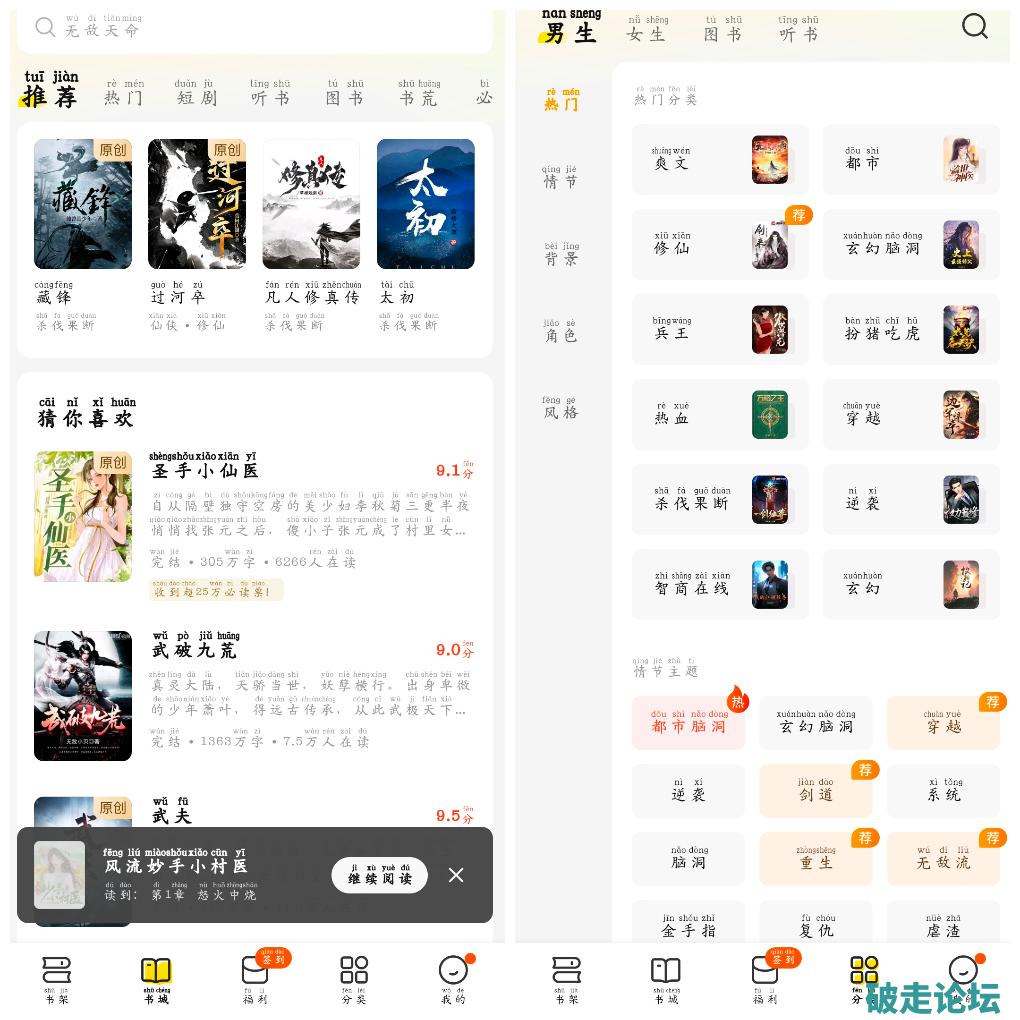Screen dimensions: 1020x1020
Task: Dismiss the 风流妙手小村医 reading banner
Action: click(456, 875)
